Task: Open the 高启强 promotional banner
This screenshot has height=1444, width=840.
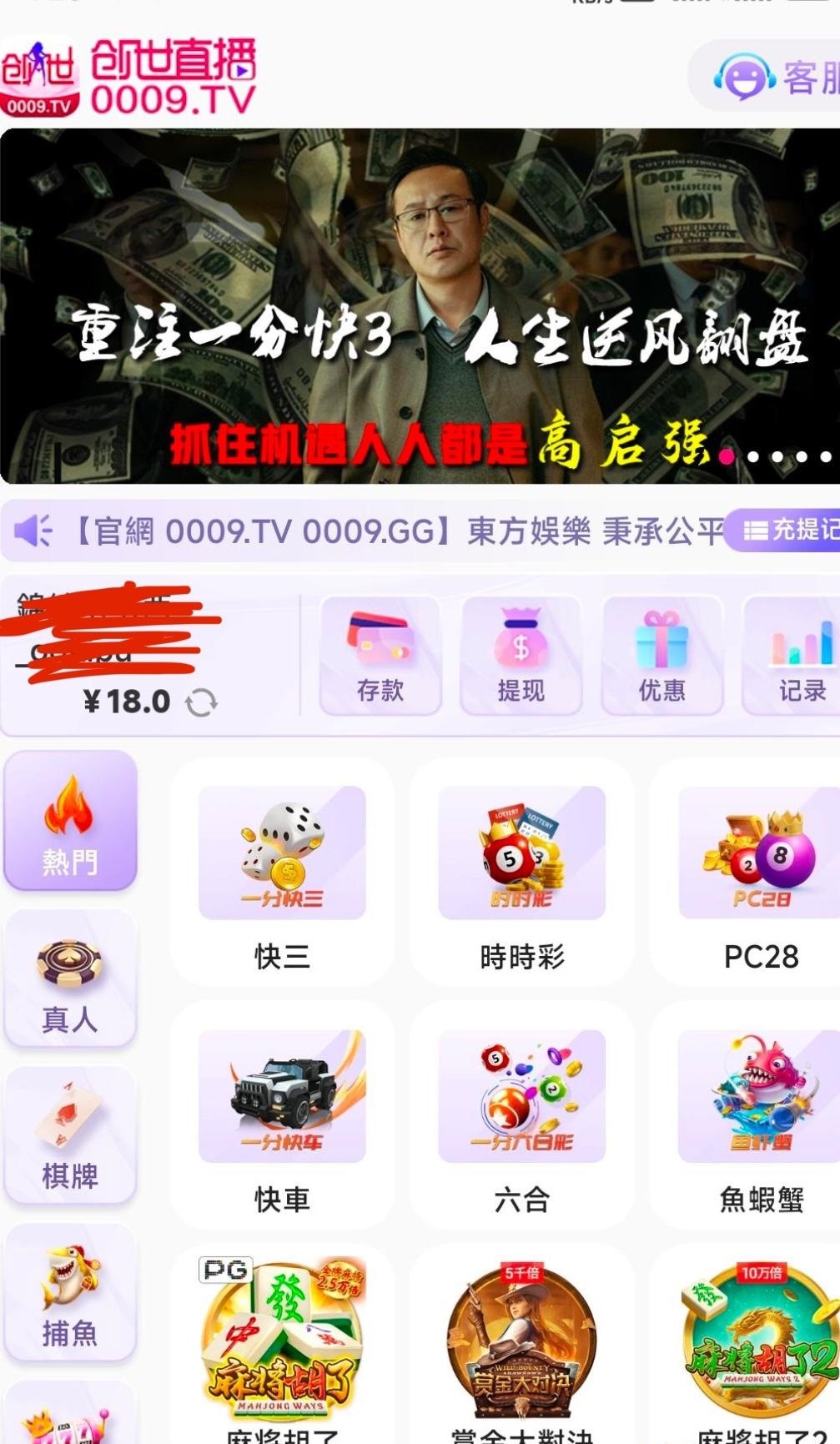Action: pyautogui.click(x=420, y=306)
